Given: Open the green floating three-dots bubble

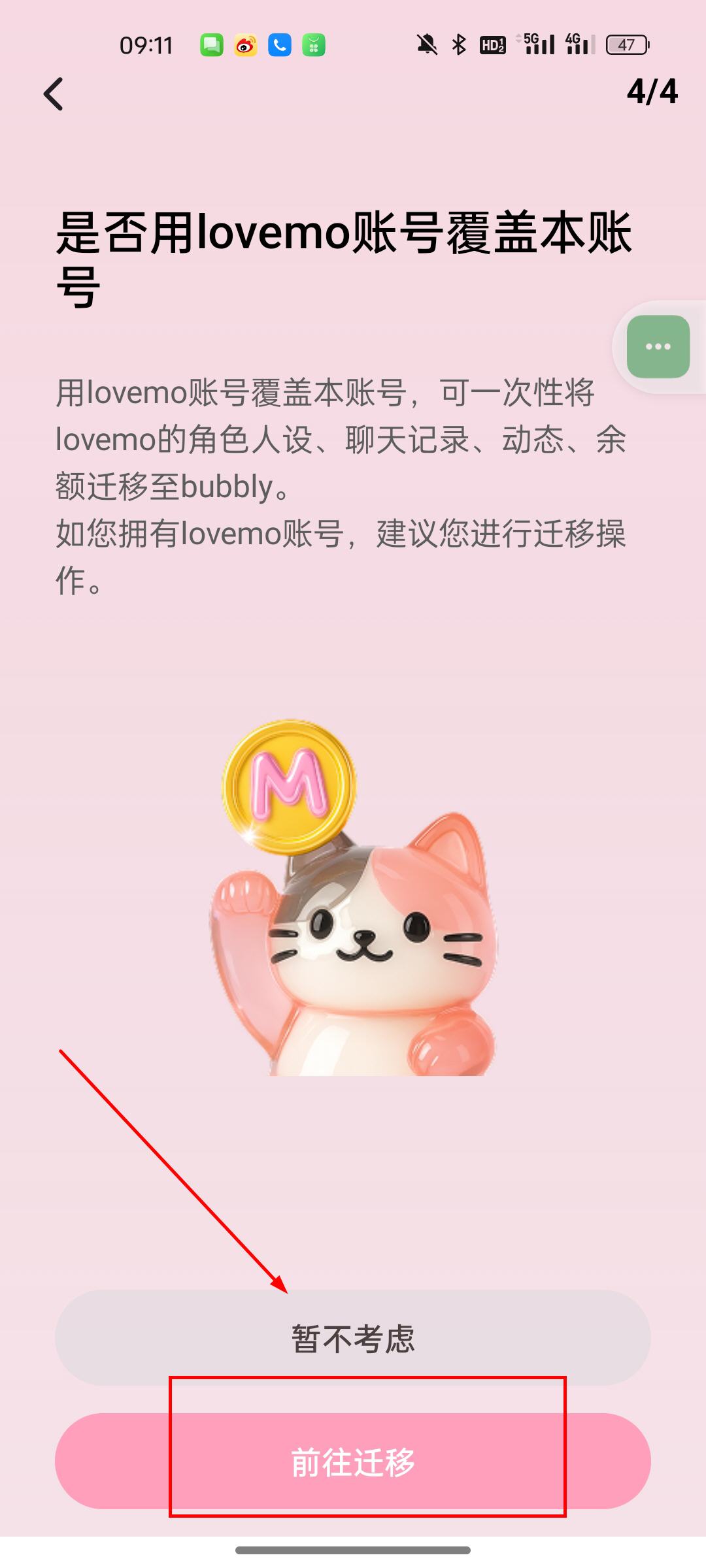Looking at the screenshot, I should pyautogui.click(x=658, y=346).
